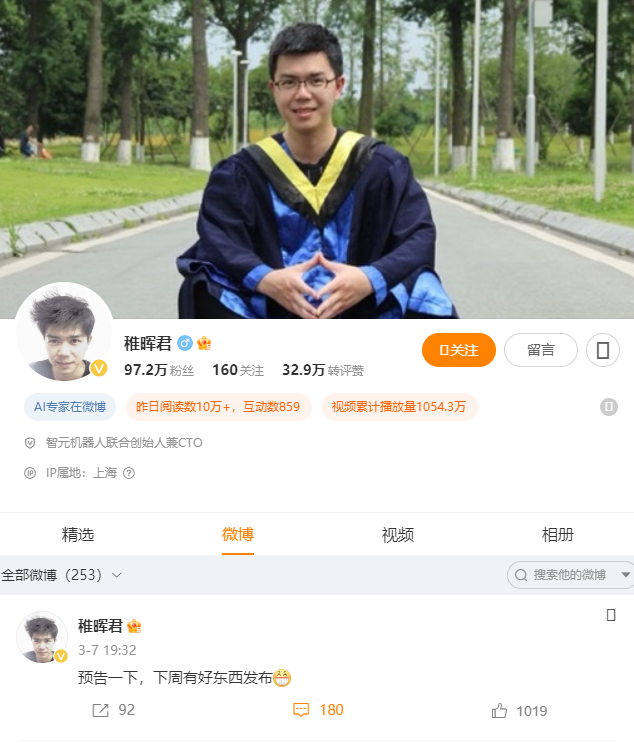Switch to the 精选 tab
Screen dimensions: 634x745
tap(78, 534)
